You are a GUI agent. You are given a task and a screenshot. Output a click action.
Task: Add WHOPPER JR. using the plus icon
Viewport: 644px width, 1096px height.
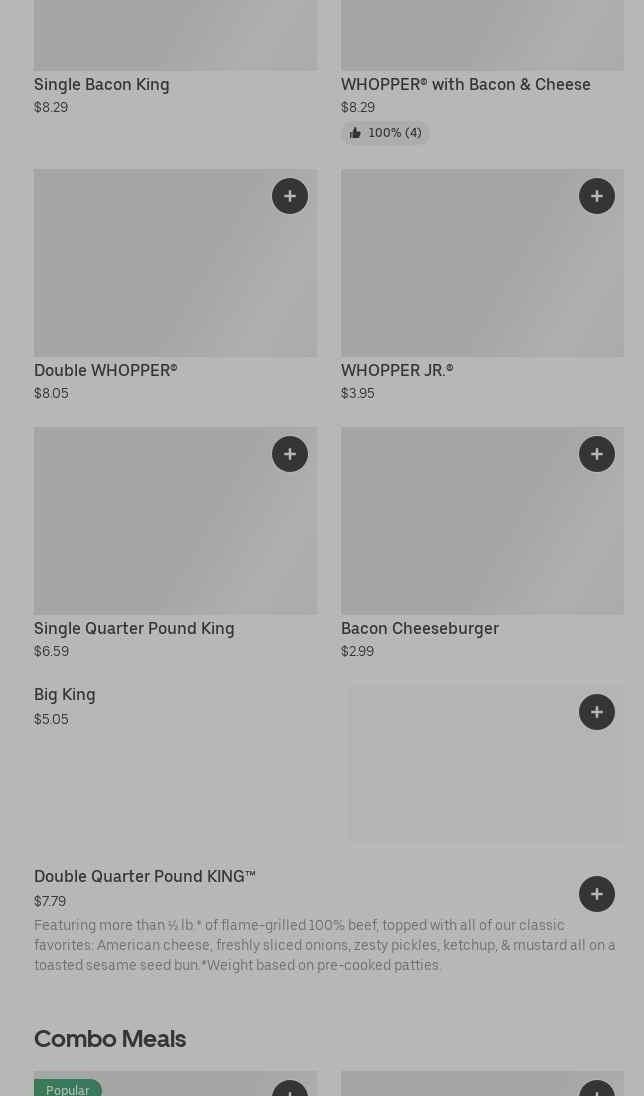pyautogui.click(x=597, y=196)
